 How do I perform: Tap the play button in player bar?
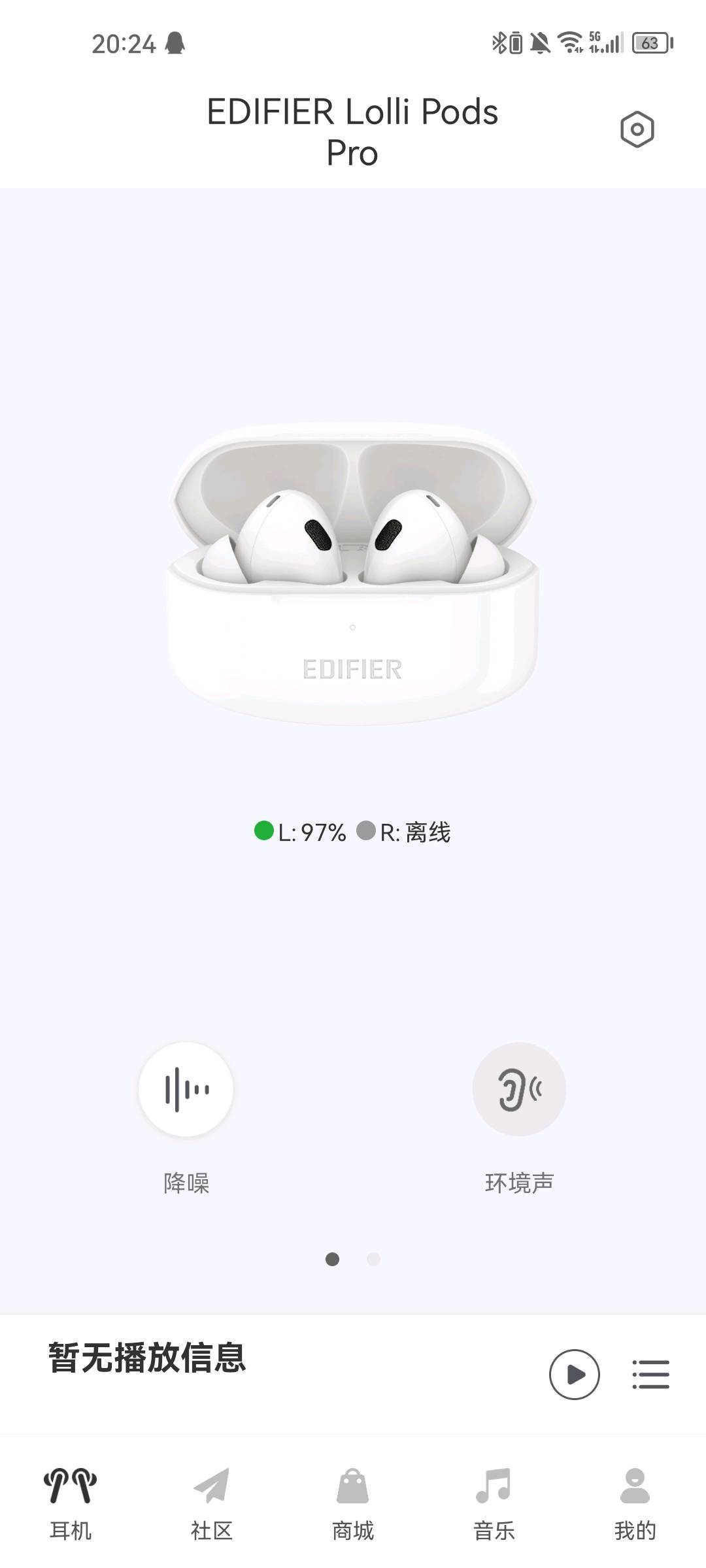point(574,1374)
